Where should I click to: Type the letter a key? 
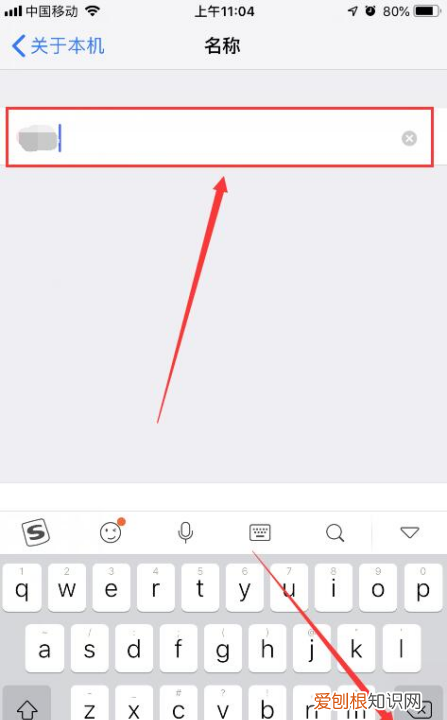click(x=44, y=648)
